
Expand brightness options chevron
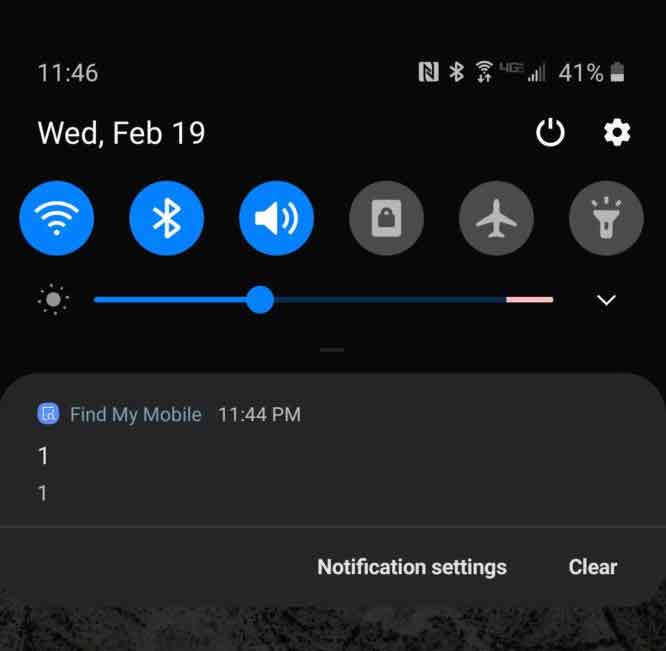click(x=606, y=300)
